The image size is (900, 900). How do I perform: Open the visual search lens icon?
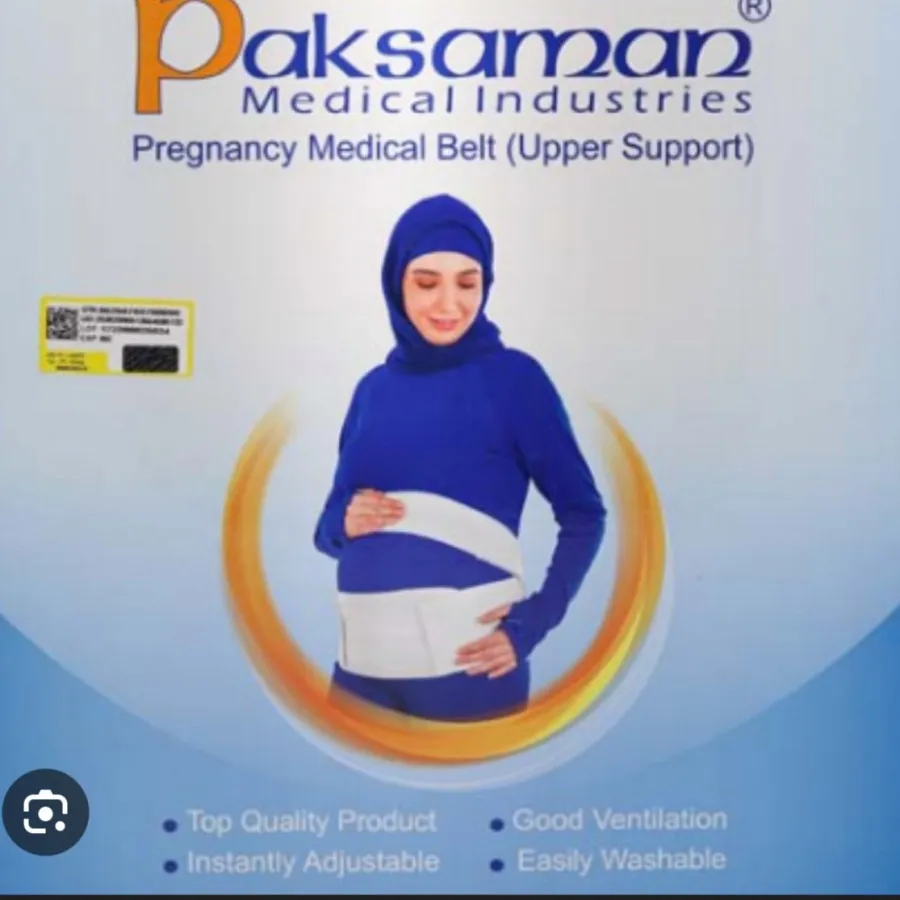(45, 812)
